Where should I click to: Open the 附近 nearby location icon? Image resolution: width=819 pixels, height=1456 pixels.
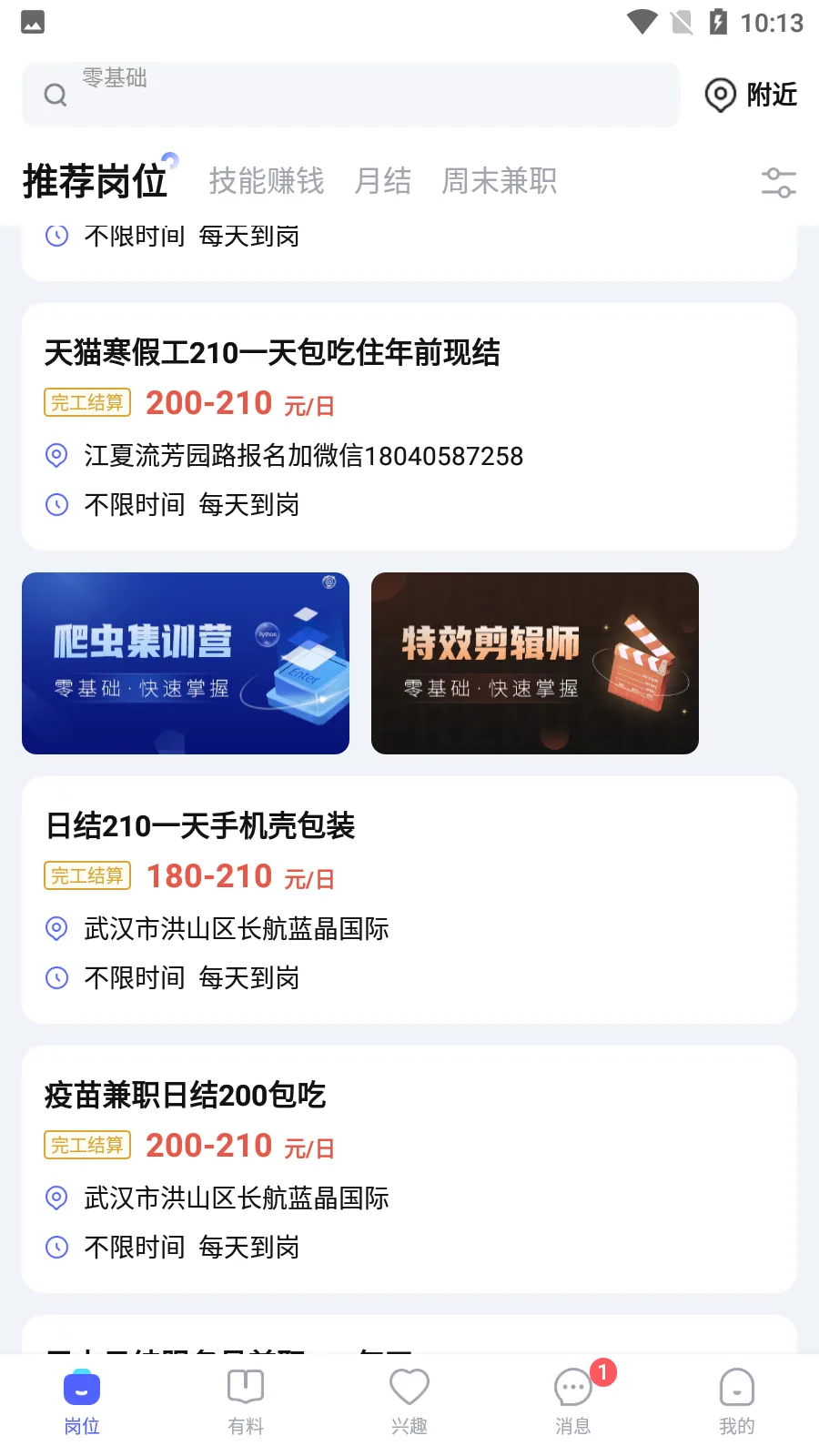click(720, 95)
